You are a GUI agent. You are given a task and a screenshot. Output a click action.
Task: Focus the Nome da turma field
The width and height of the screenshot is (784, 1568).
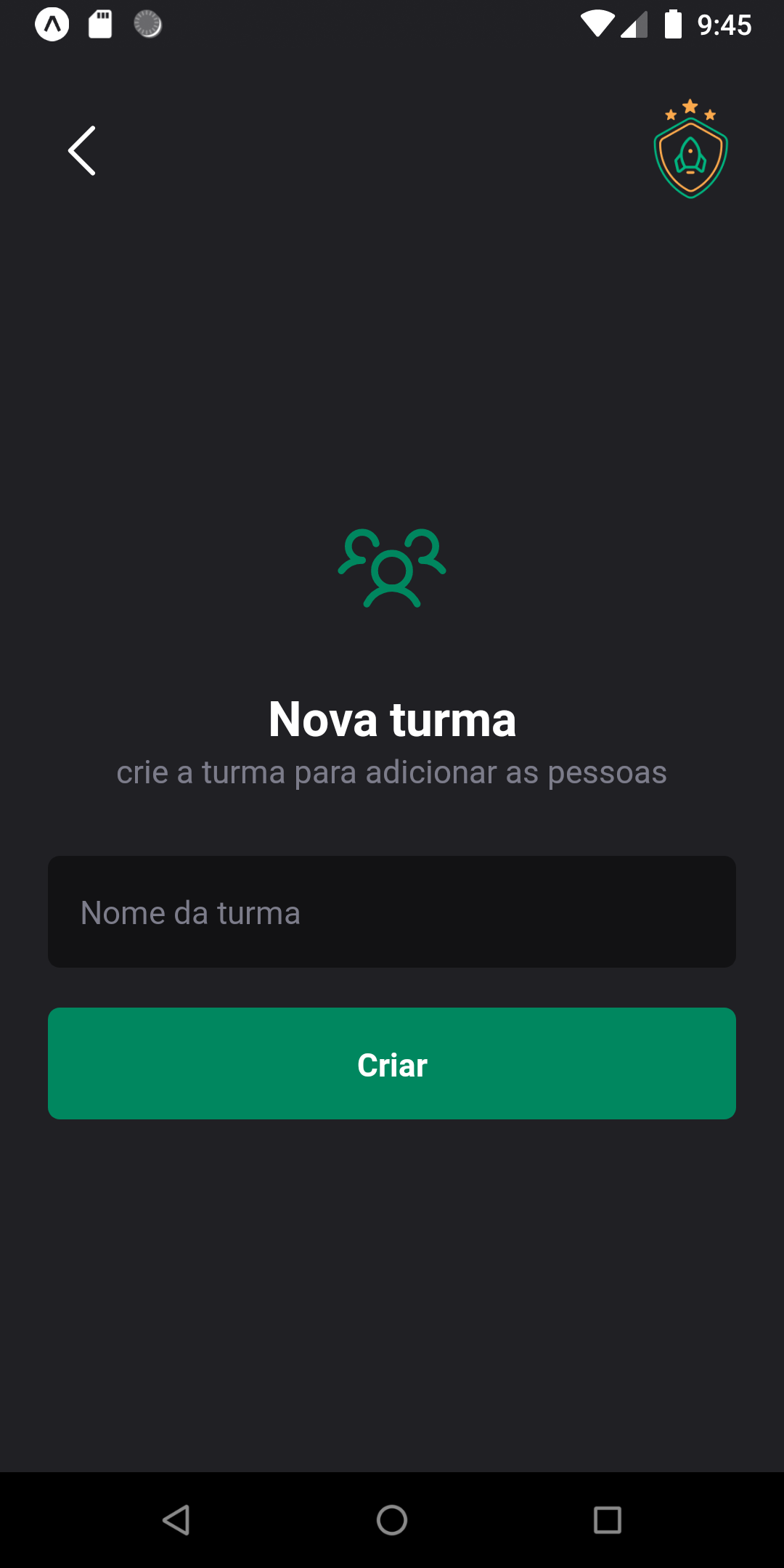392,912
